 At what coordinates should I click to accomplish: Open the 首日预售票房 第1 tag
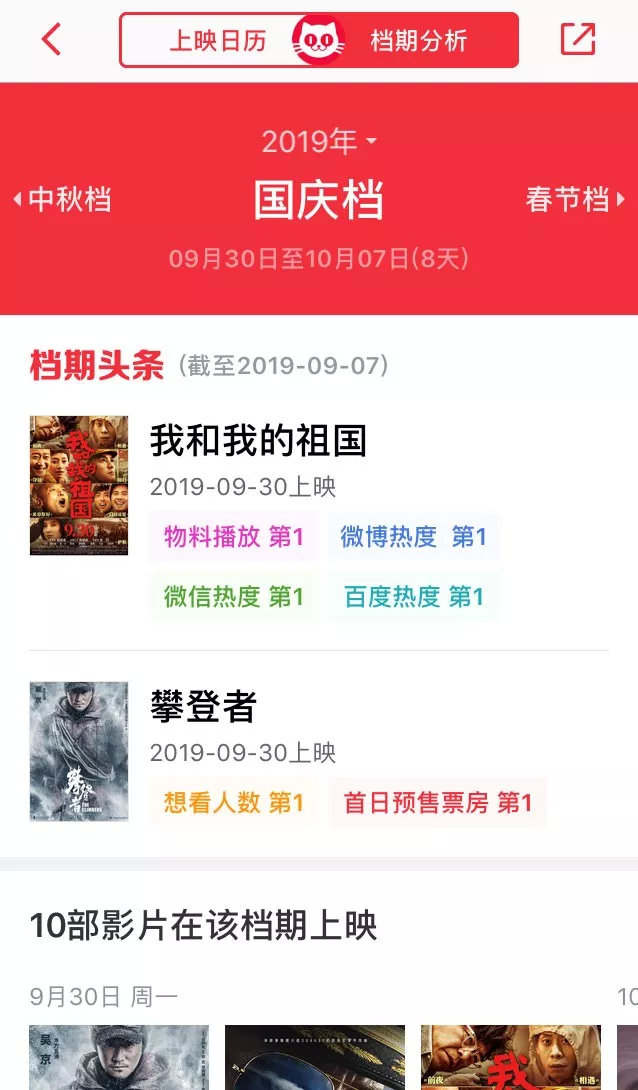[437, 802]
